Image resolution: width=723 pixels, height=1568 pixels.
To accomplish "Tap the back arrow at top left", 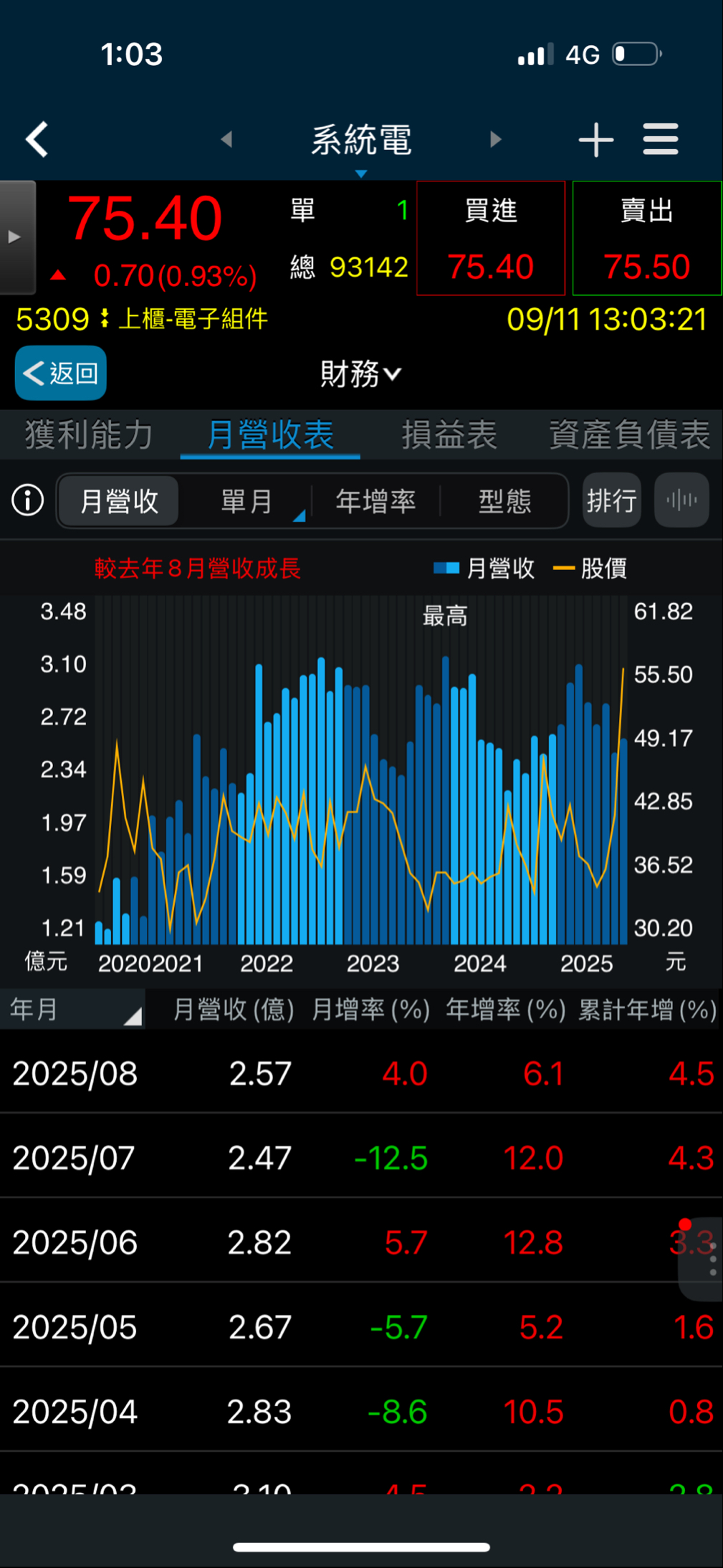I will [x=37, y=138].
